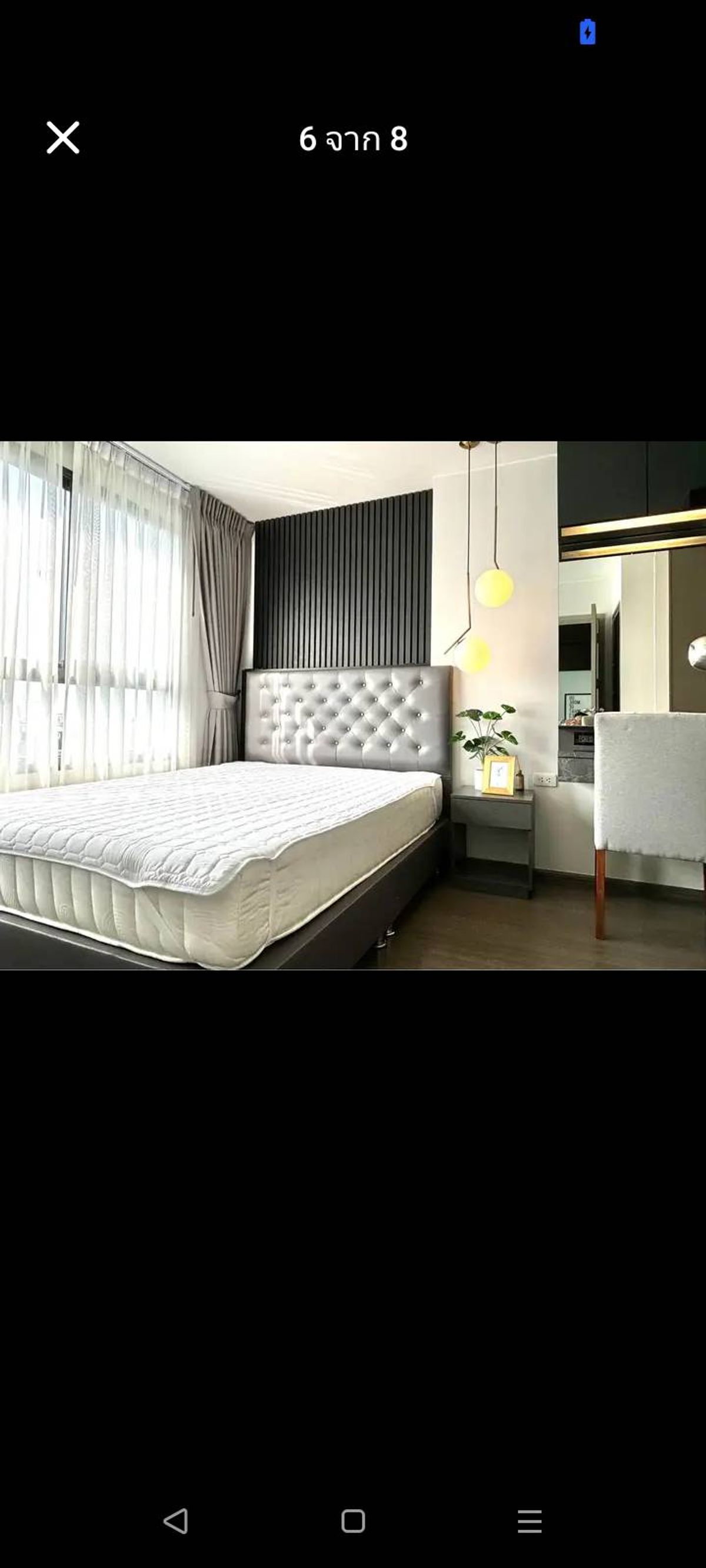Return to the phone's home screen
The height and width of the screenshot is (1568, 706).
tap(352, 1520)
